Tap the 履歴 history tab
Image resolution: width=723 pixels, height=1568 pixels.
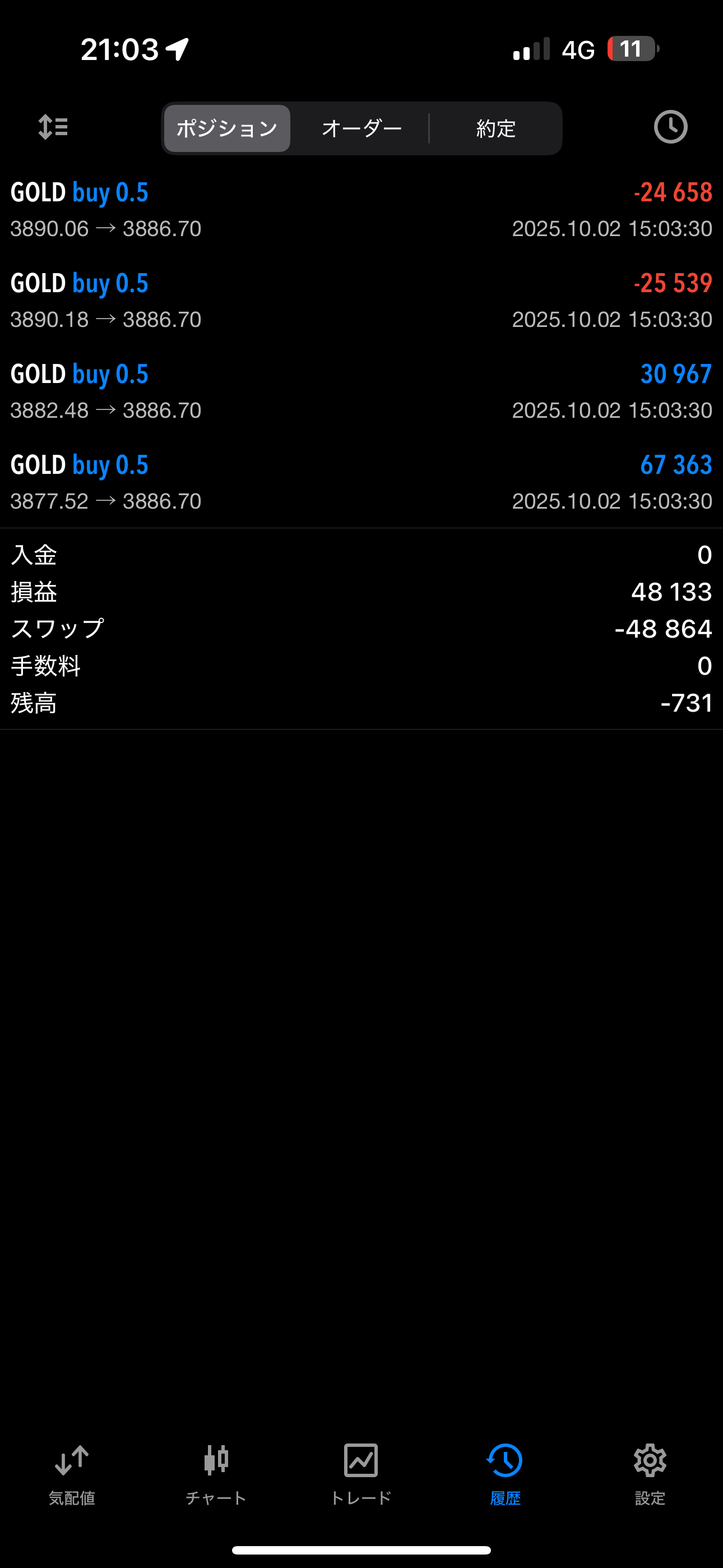[x=505, y=1474]
